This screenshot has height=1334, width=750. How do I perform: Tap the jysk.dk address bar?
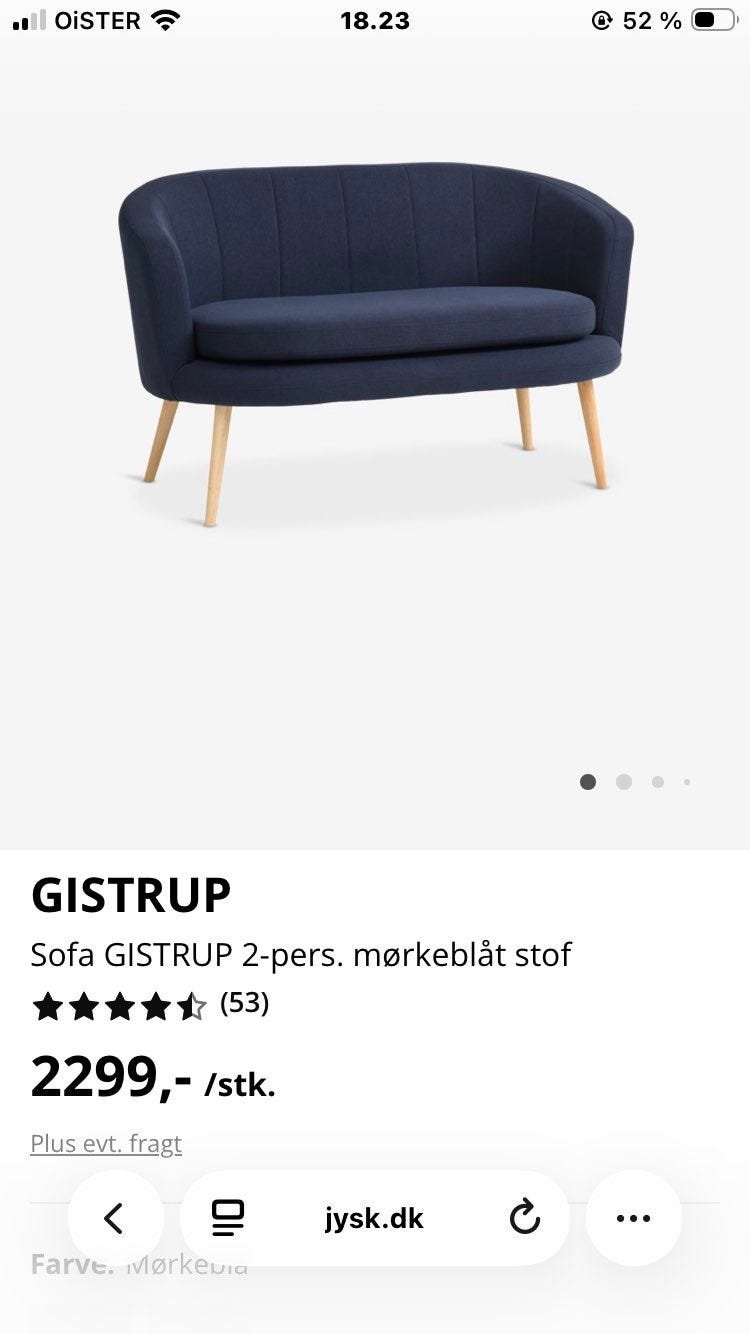376,1218
